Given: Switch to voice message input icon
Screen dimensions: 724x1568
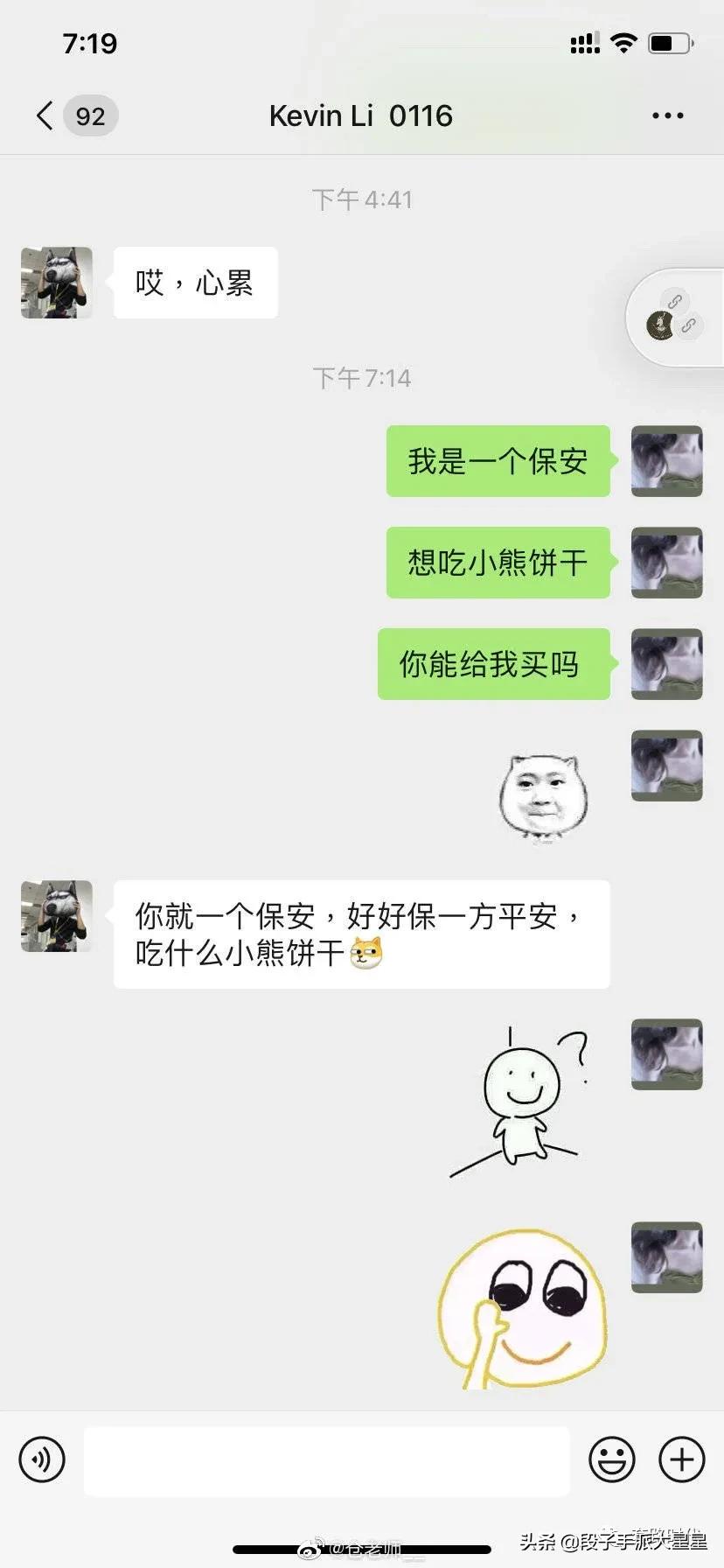Looking at the screenshot, I should pos(42,1459).
